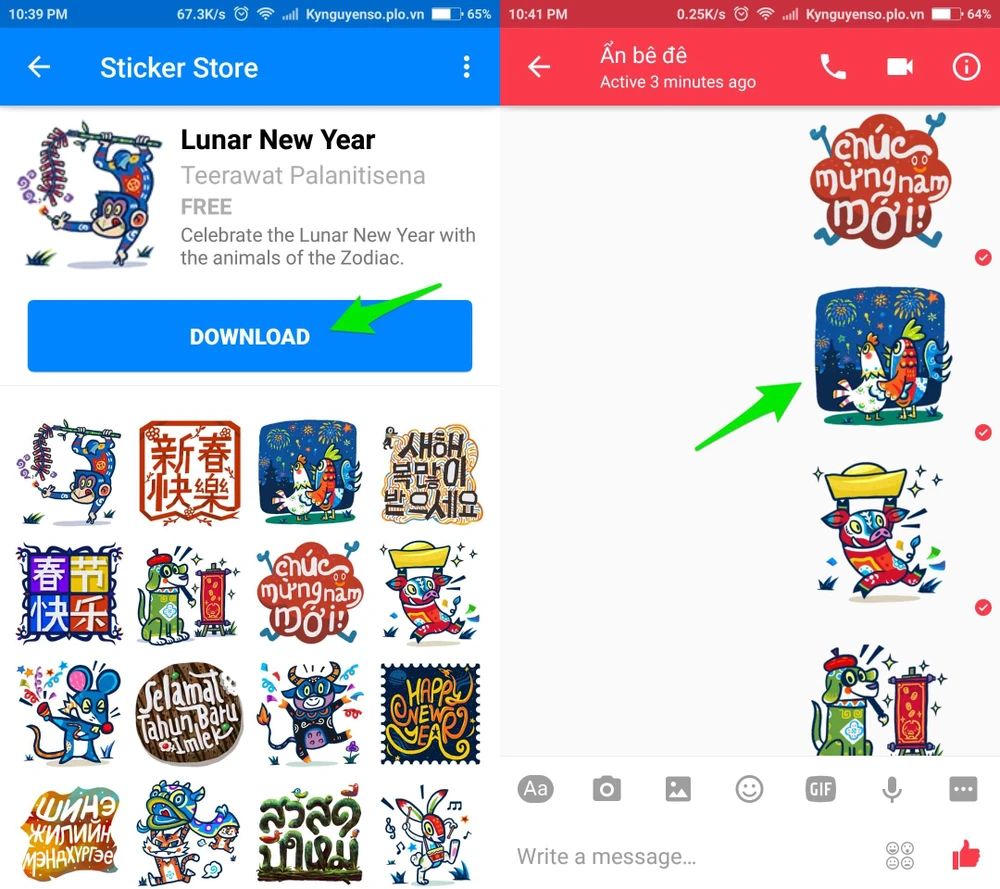The width and height of the screenshot is (1000, 889).
Task: Start a voice call
Action: 832,67
